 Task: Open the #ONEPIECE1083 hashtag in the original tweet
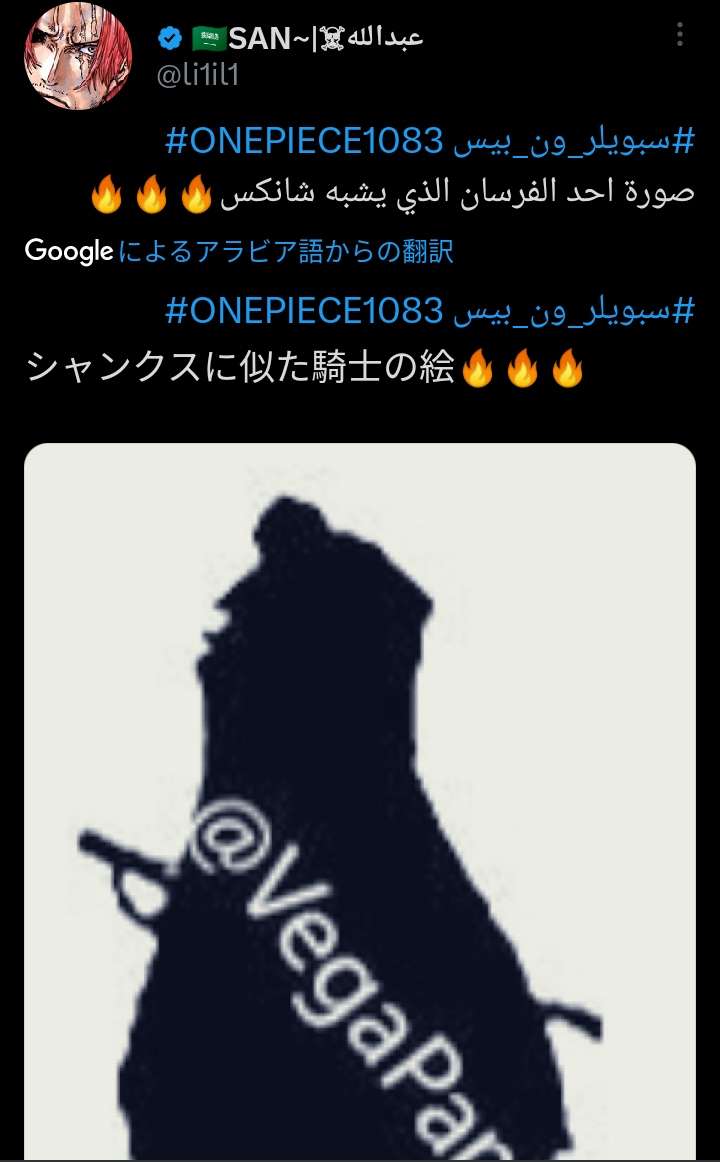[304, 142]
